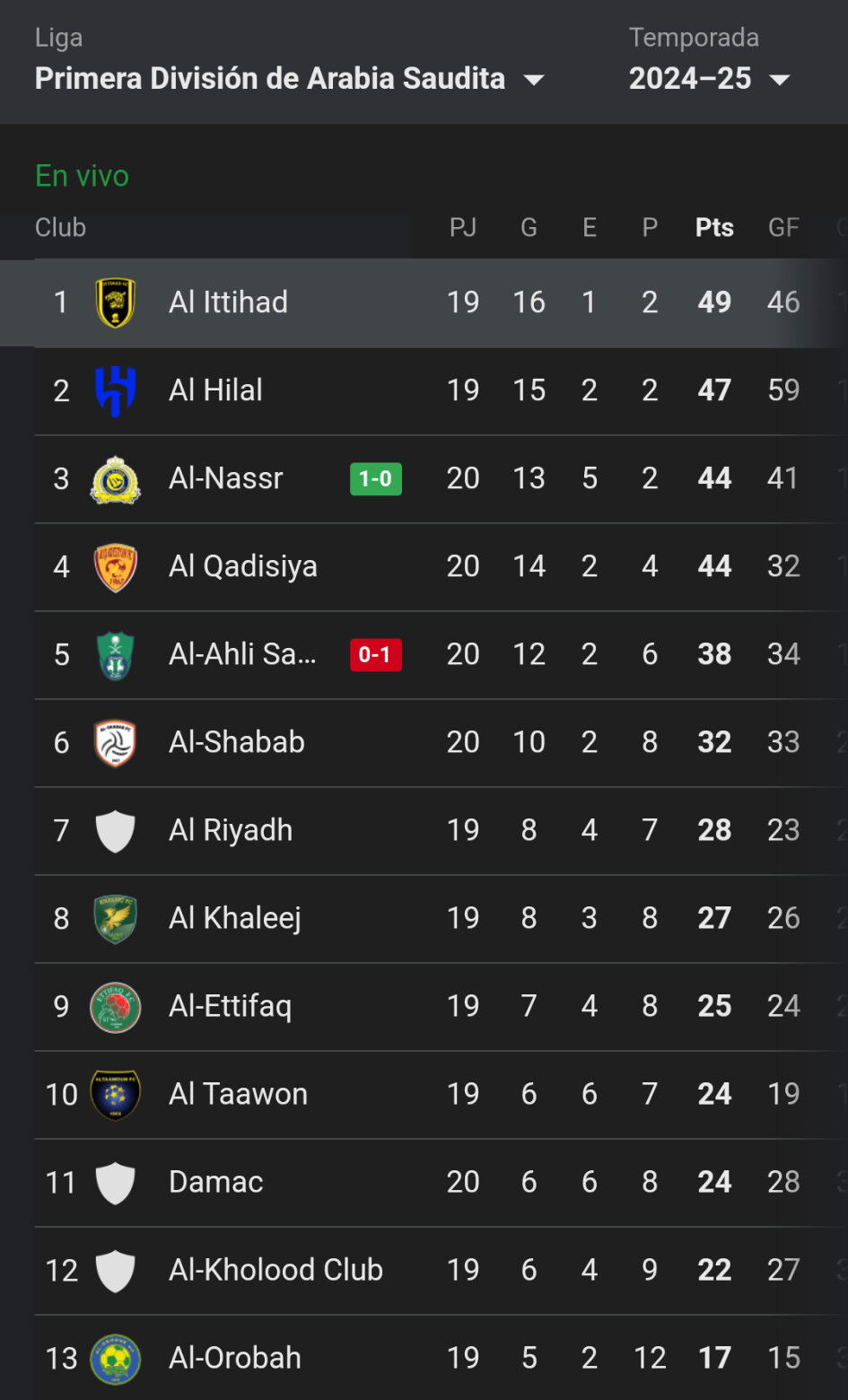Open Al Ittihad team row
Image resolution: width=848 pixels, height=1400 pixels.
point(424,302)
